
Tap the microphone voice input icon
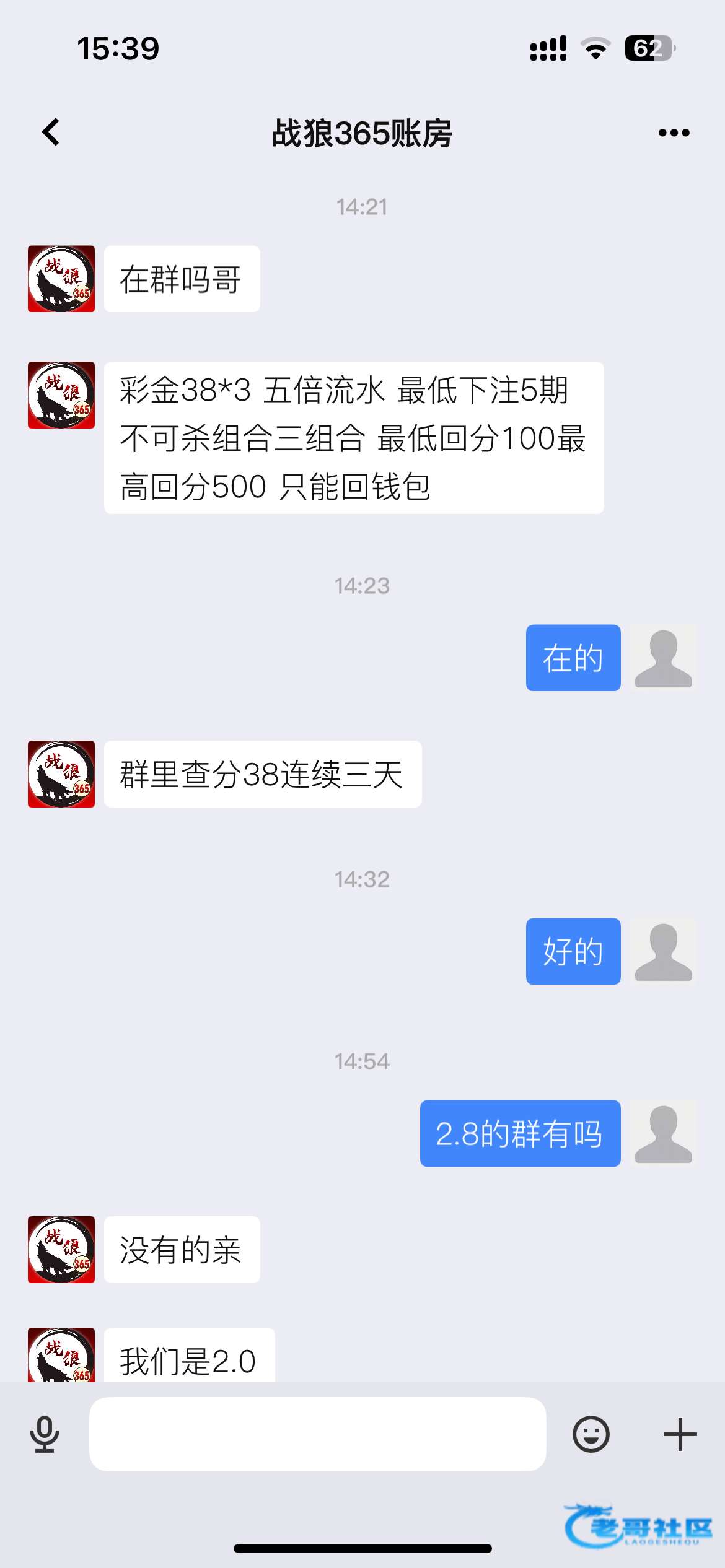pyautogui.click(x=45, y=1434)
